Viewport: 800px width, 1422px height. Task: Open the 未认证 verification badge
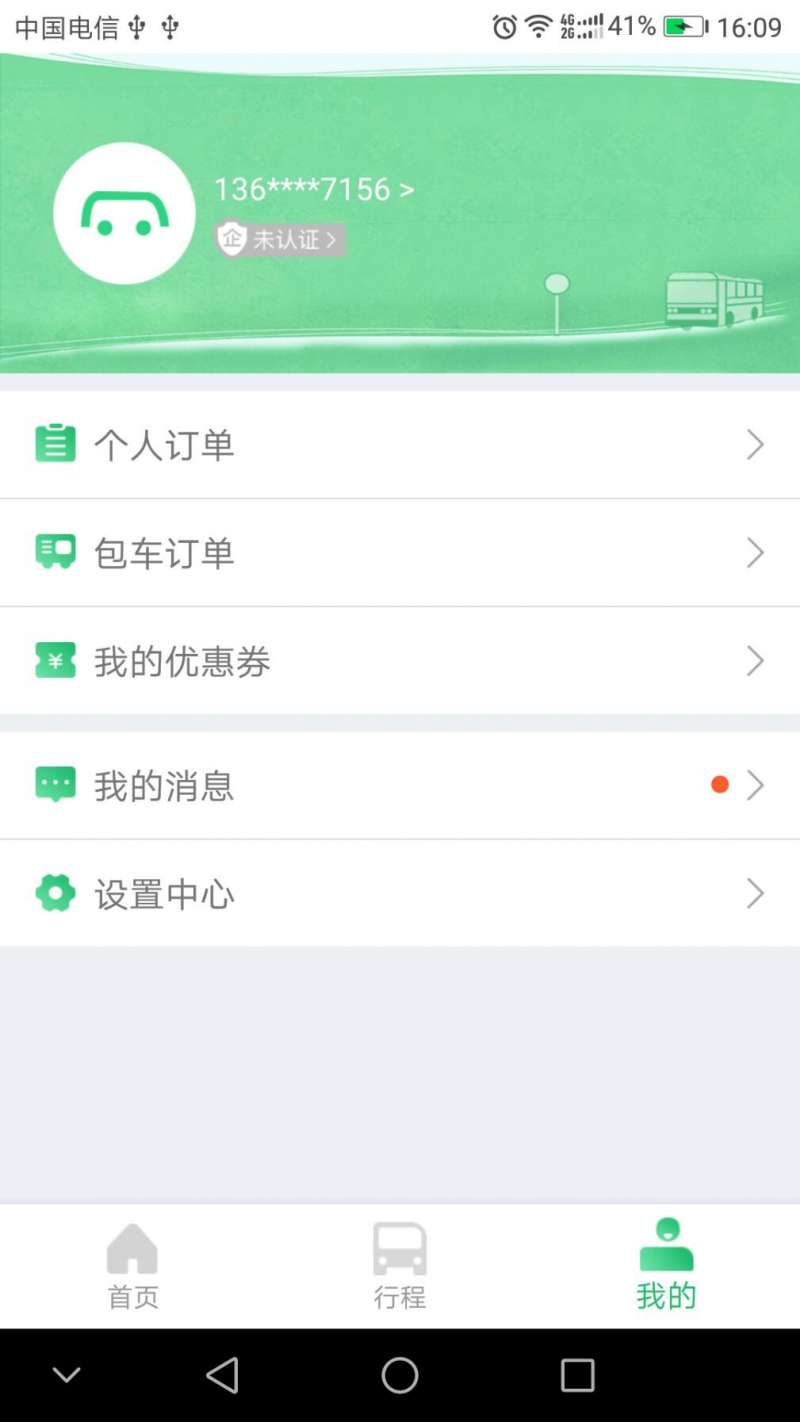point(281,240)
